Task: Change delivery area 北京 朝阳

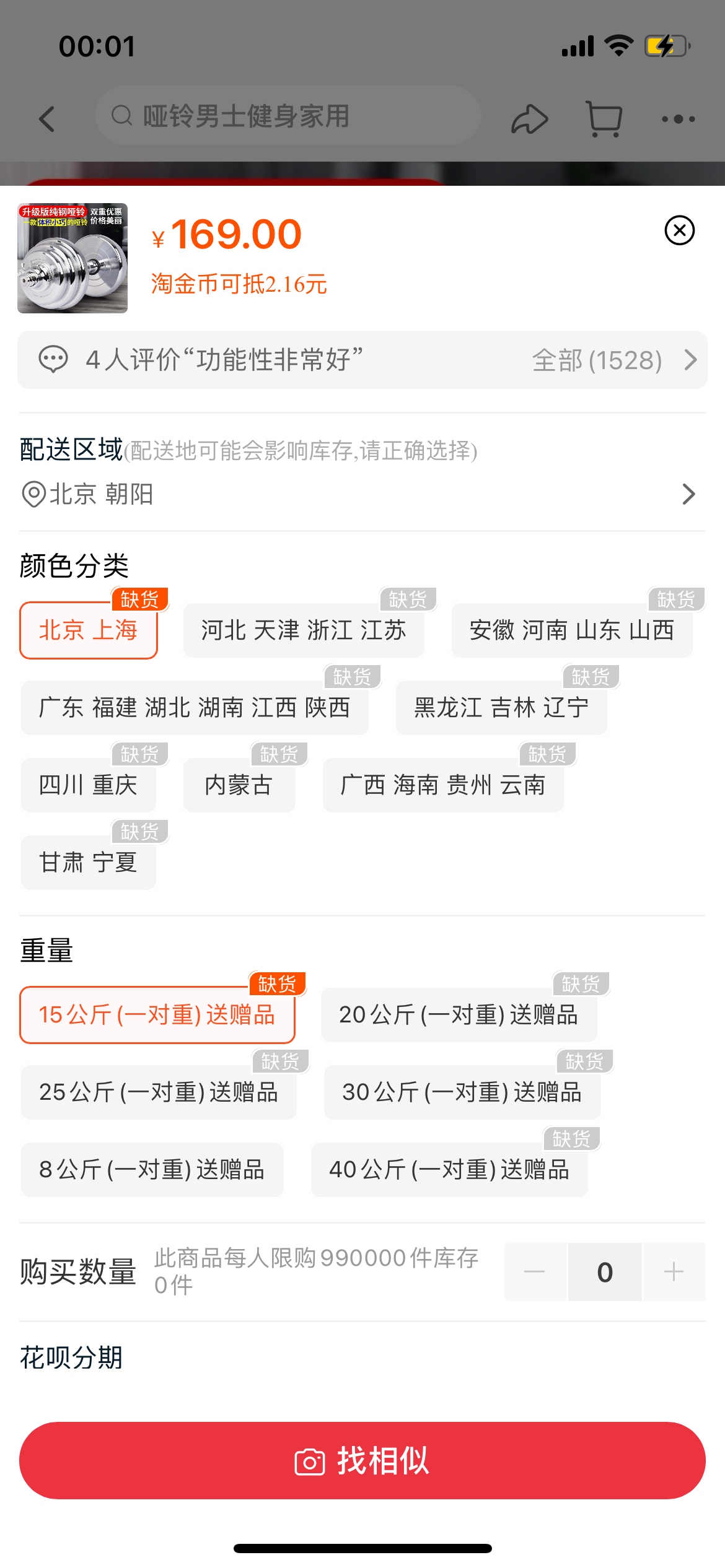Action: [362, 494]
